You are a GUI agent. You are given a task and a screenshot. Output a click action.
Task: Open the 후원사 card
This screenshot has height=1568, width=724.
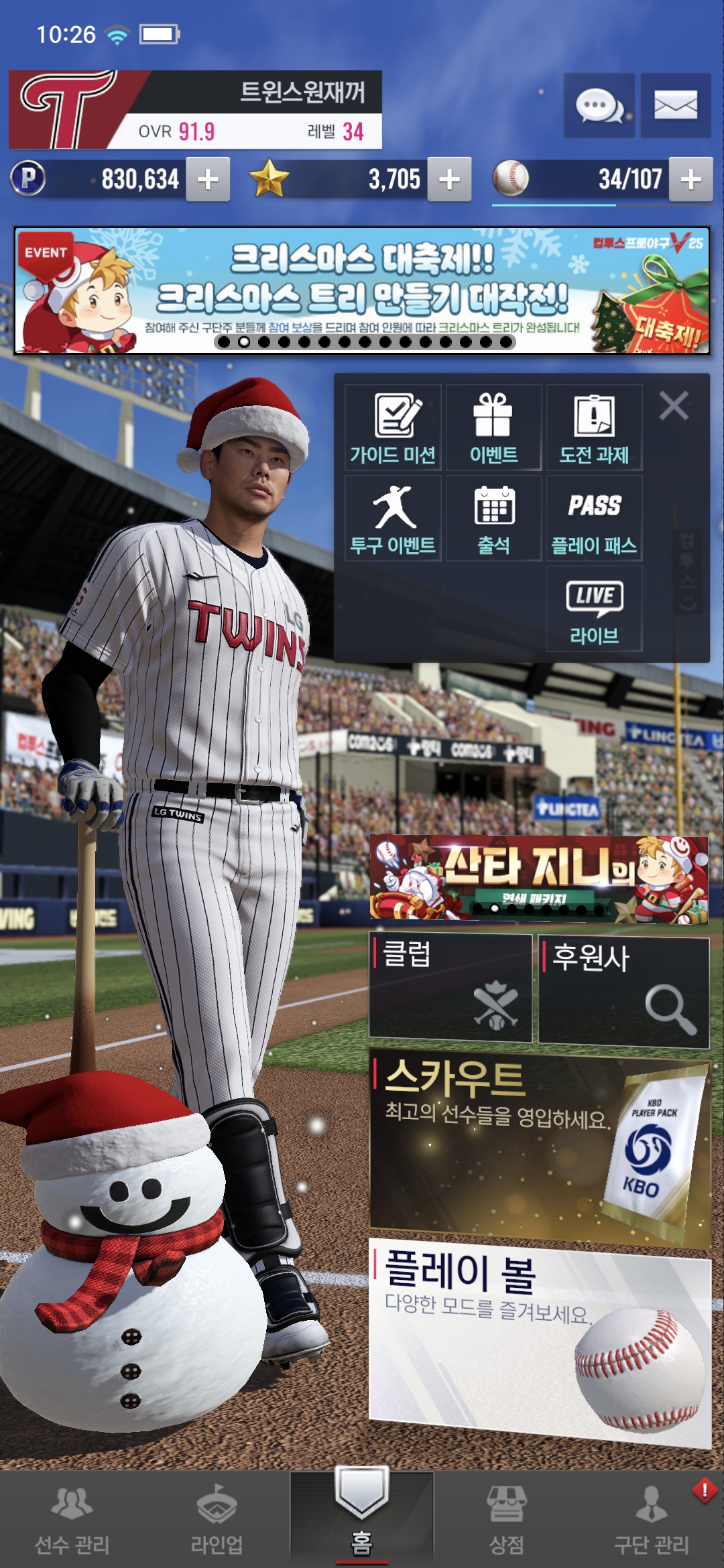(623, 992)
